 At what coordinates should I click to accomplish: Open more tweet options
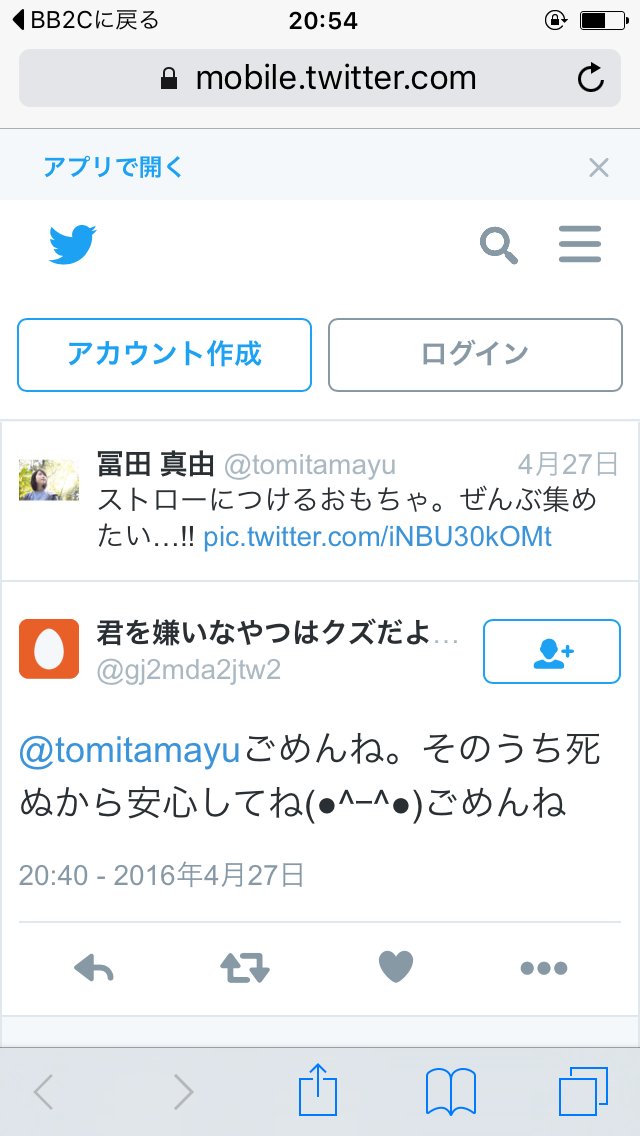[544, 967]
